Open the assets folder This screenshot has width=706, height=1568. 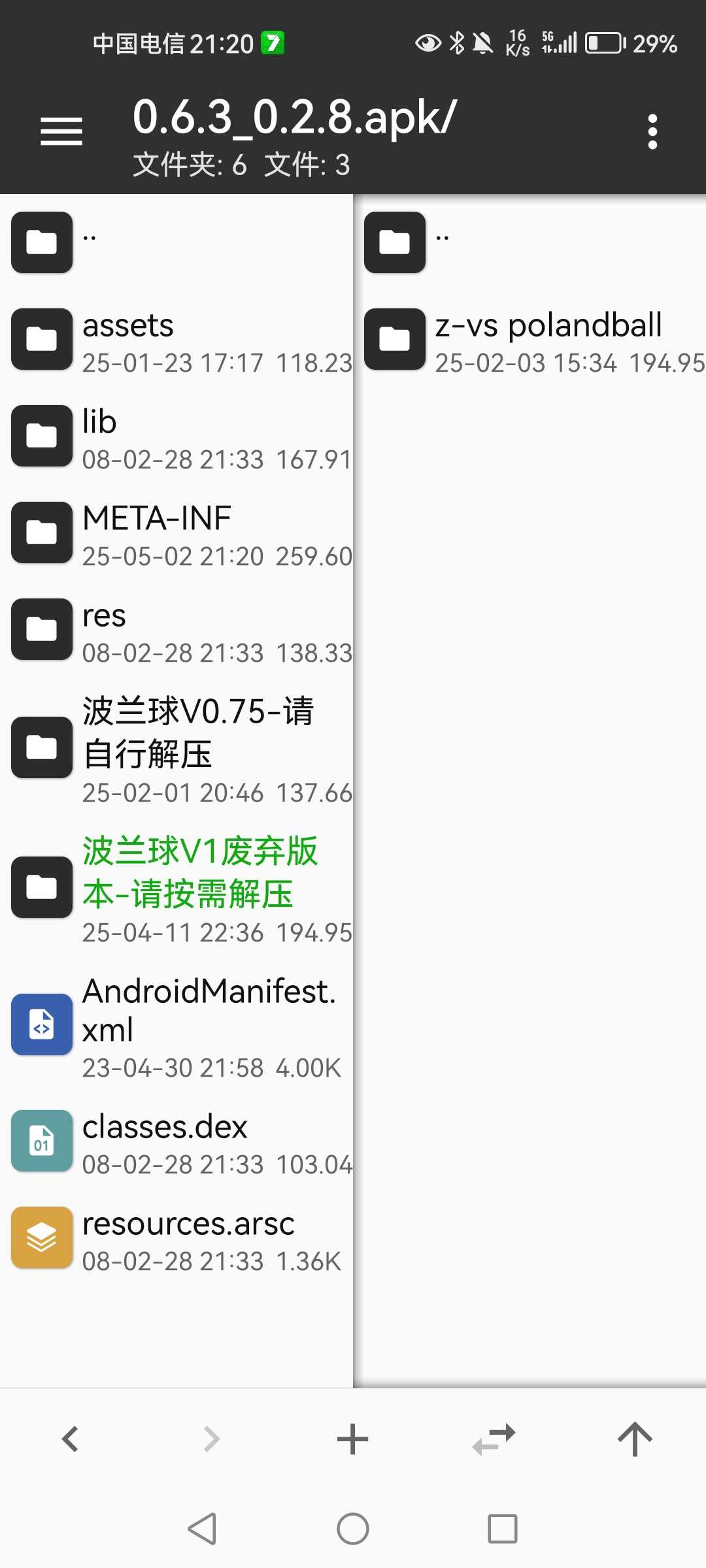(176, 339)
